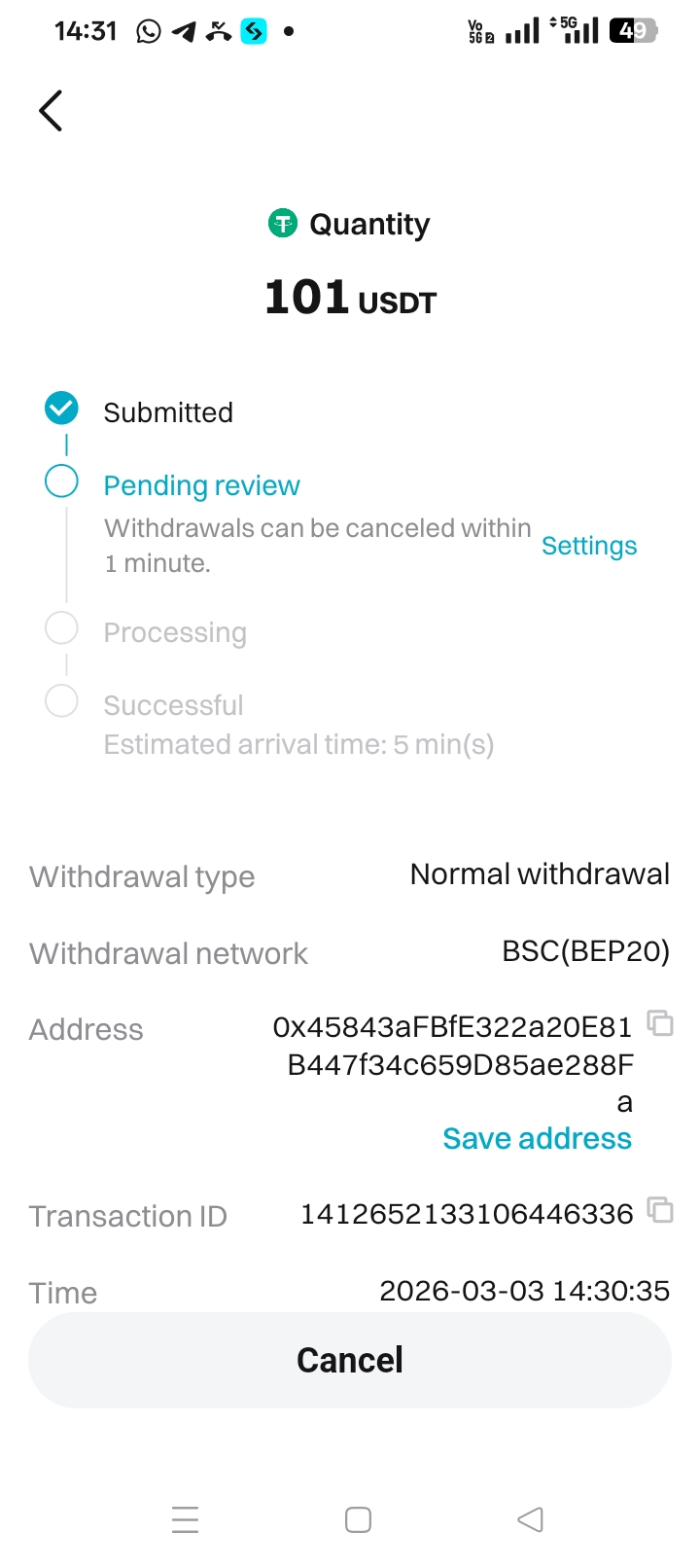The width and height of the screenshot is (700, 1568).
Task: Open the Settings link for withdrawal cancellation
Action: pyautogui.click(x=588, y=546)
